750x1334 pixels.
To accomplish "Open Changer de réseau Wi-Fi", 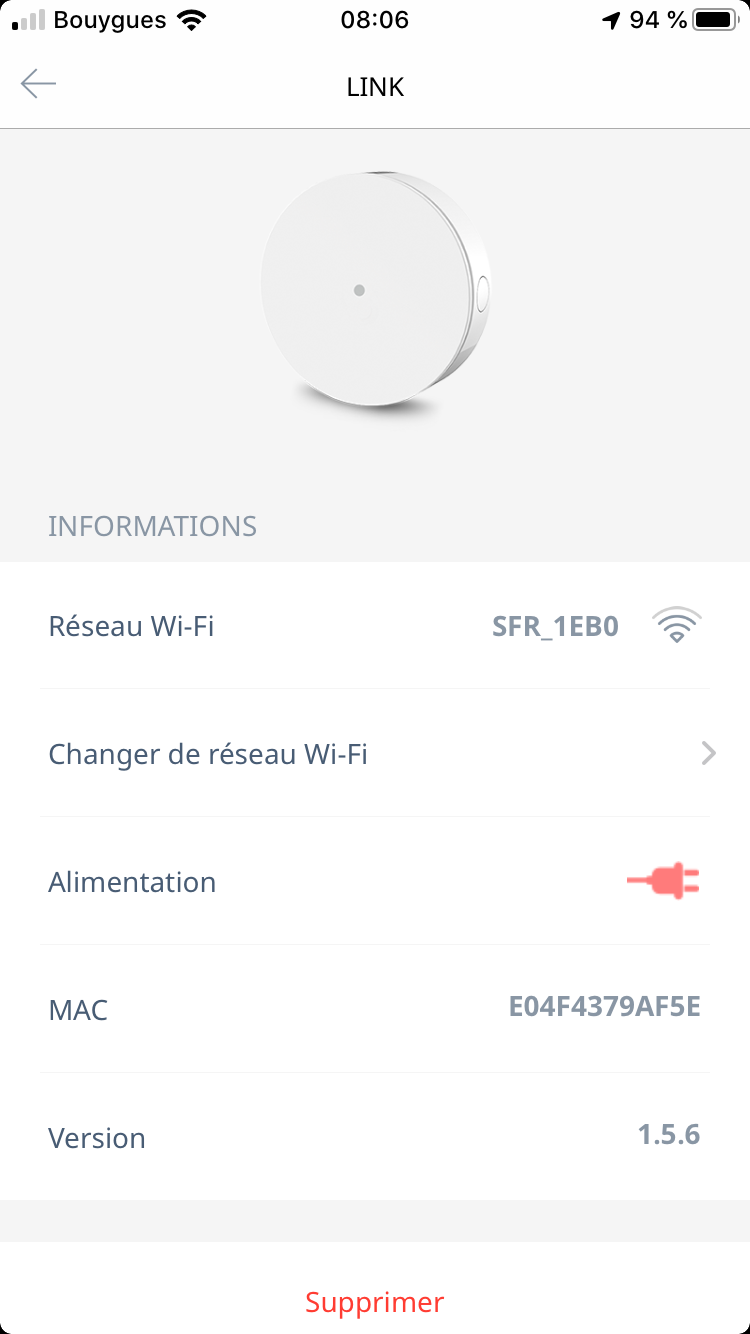I will (x=375, y=753).
